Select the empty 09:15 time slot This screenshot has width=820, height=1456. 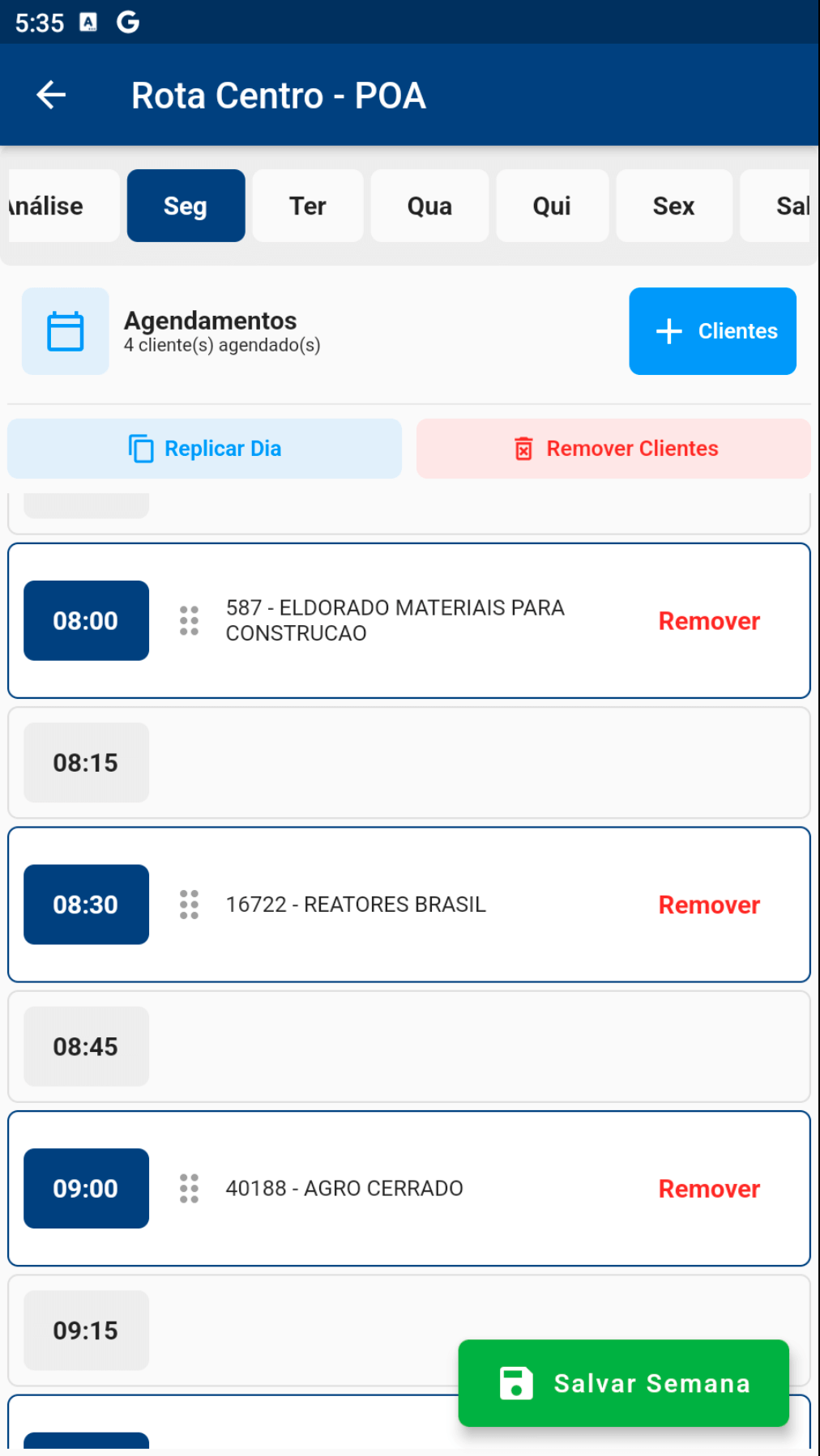(x=86, y=1330)
